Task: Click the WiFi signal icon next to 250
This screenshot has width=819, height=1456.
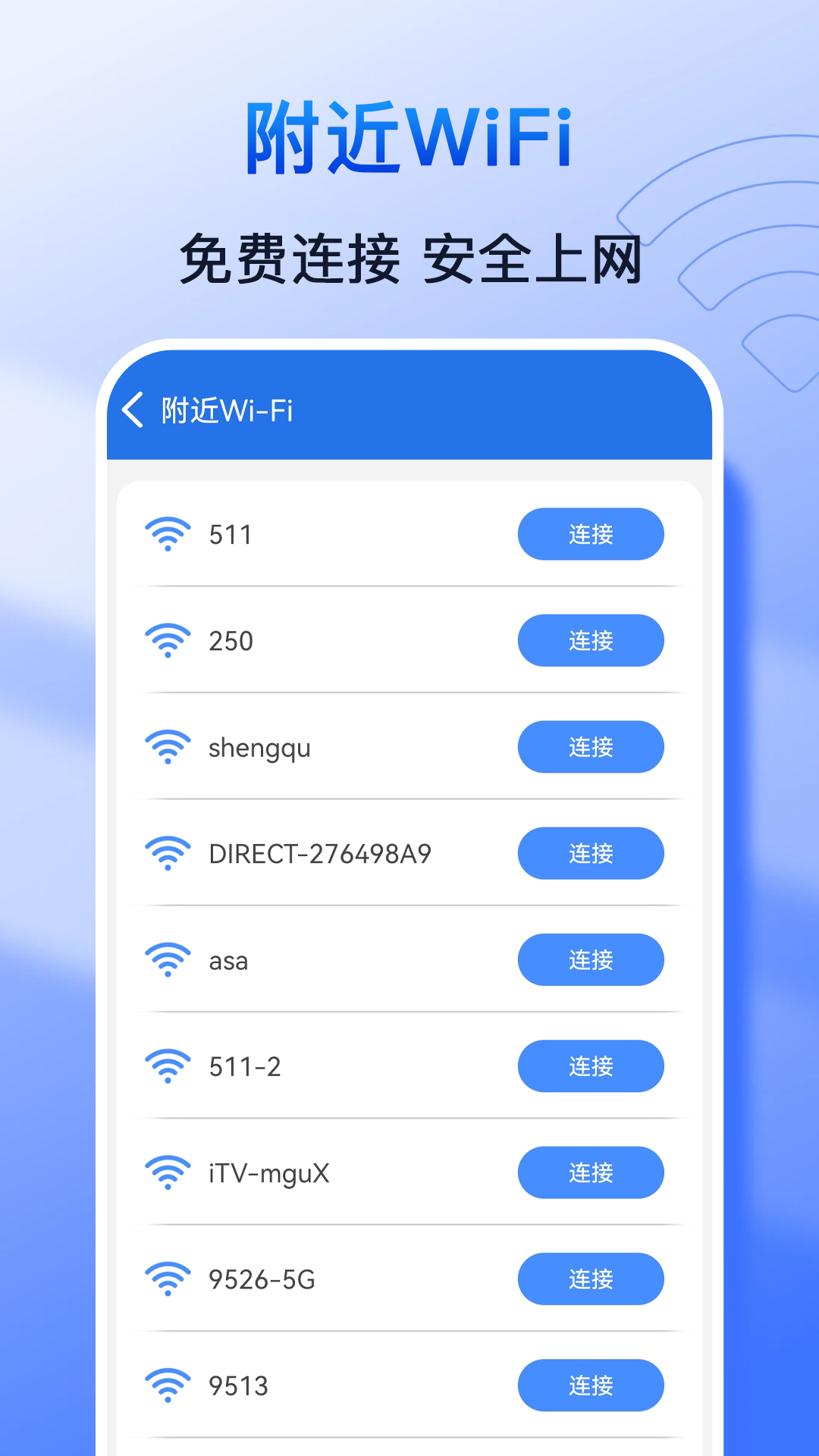Action: [x=168, y=641]
